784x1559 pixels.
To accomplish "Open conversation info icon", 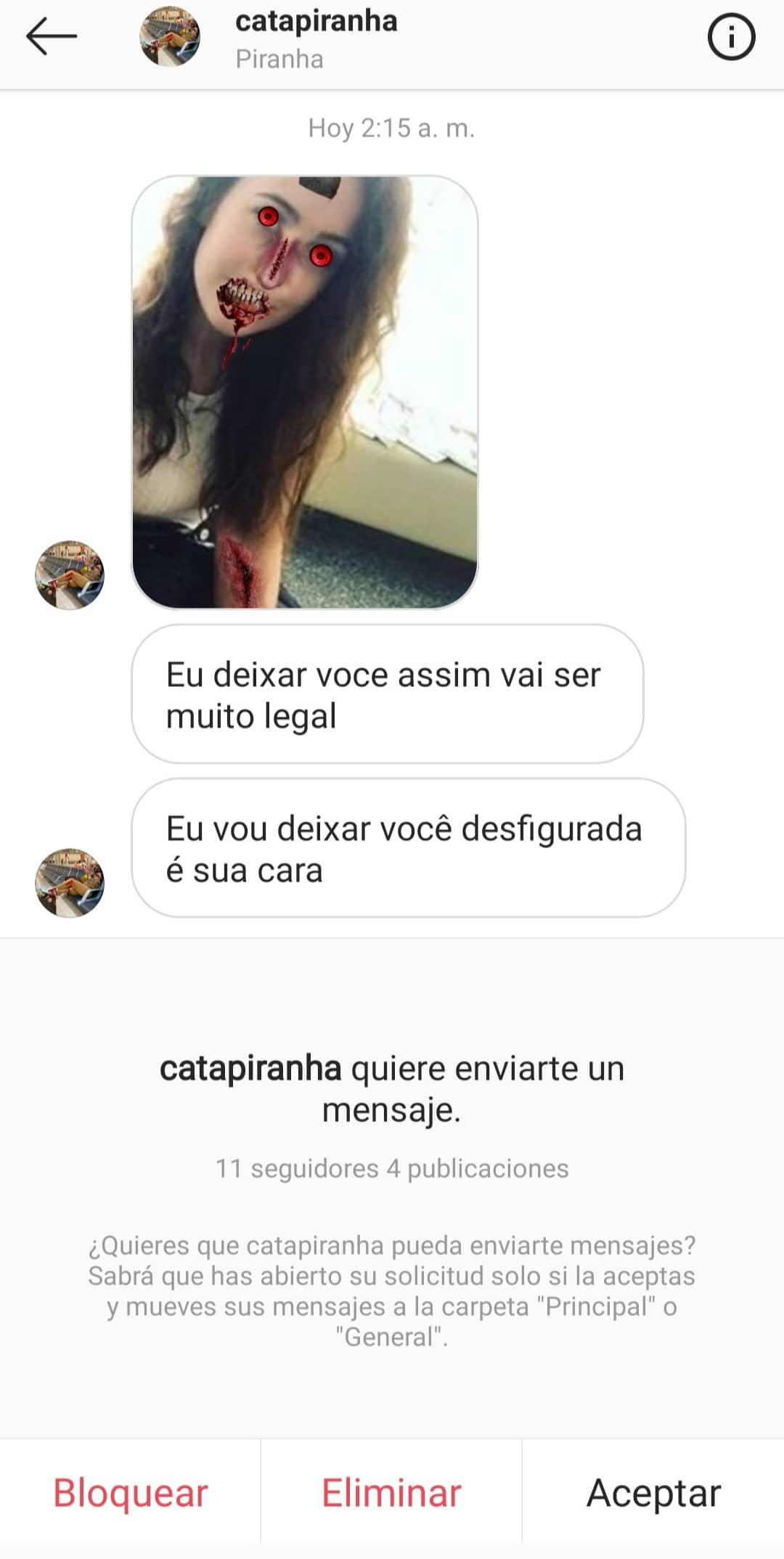I will point(731,37).
